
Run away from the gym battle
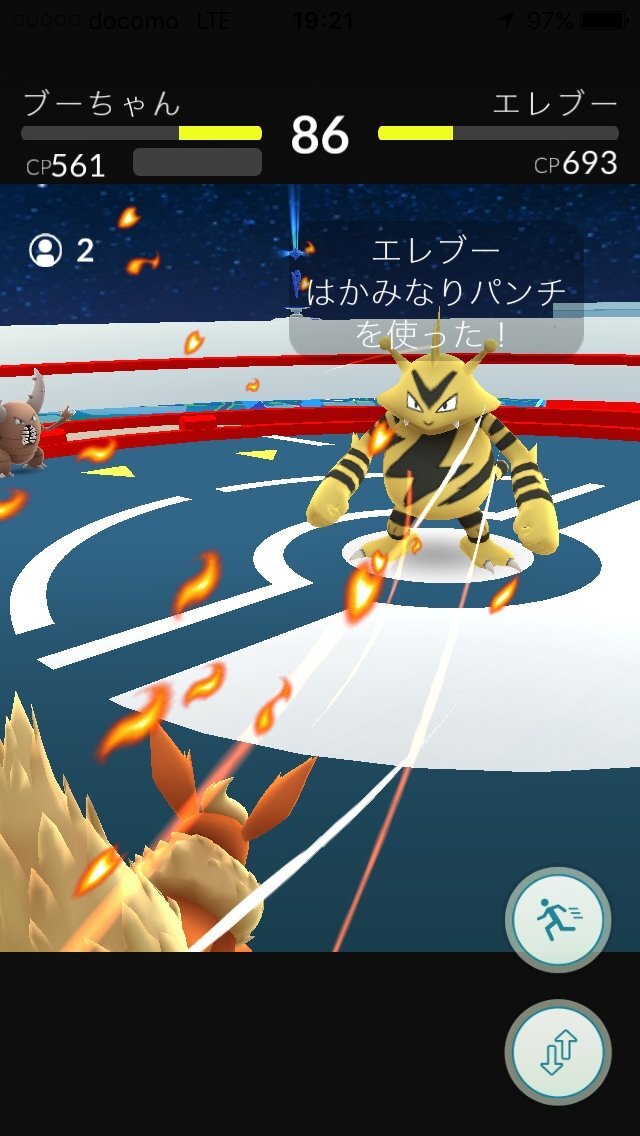tap(557, 920)
